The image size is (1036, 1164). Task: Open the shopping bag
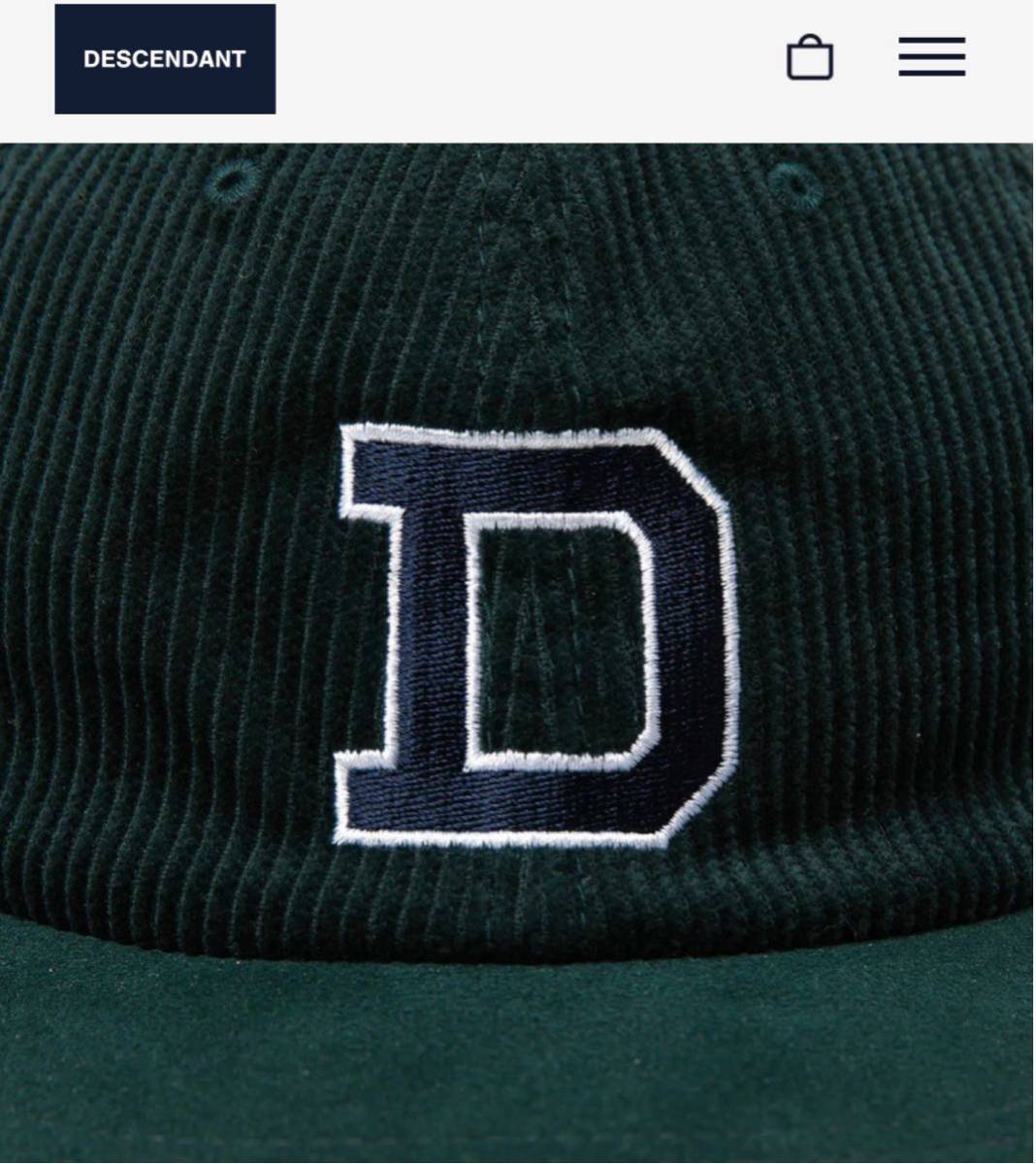point(809,58)
